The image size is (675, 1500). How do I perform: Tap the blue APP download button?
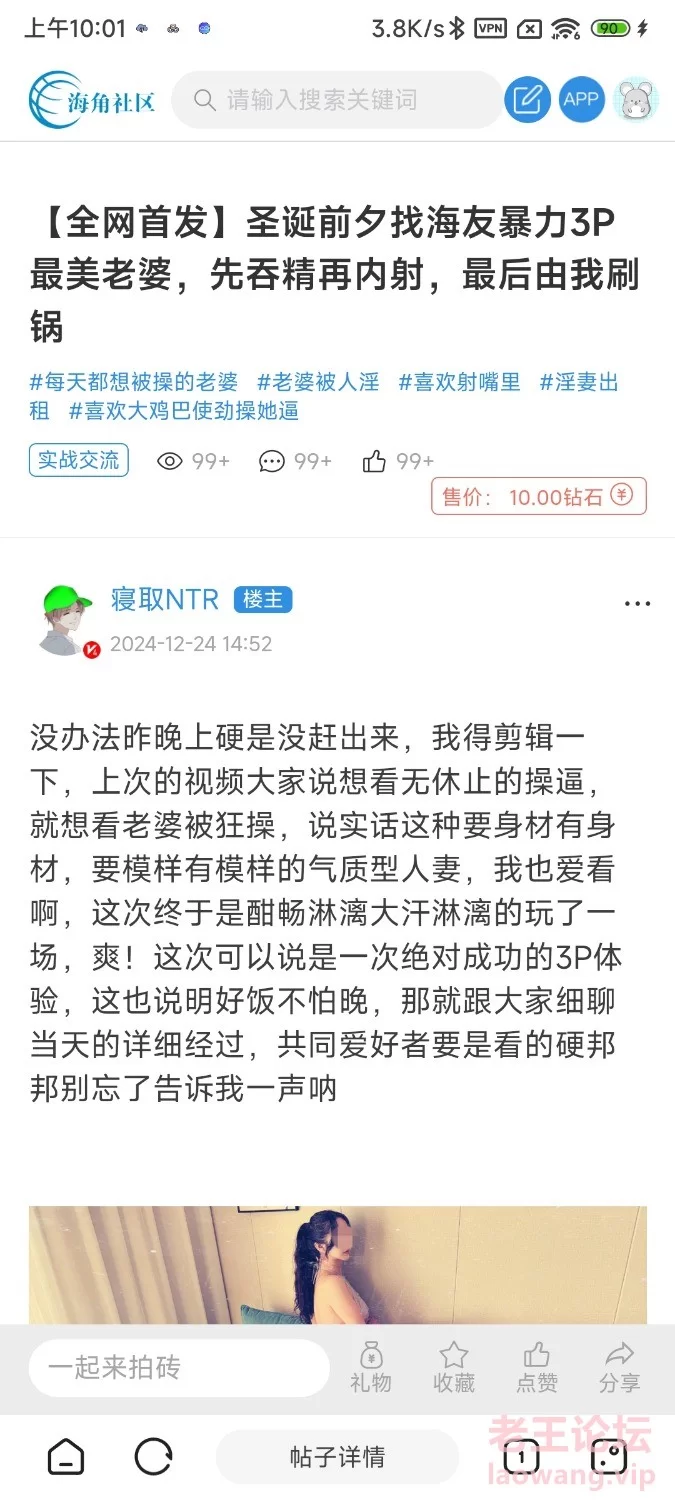click(581, 100)
